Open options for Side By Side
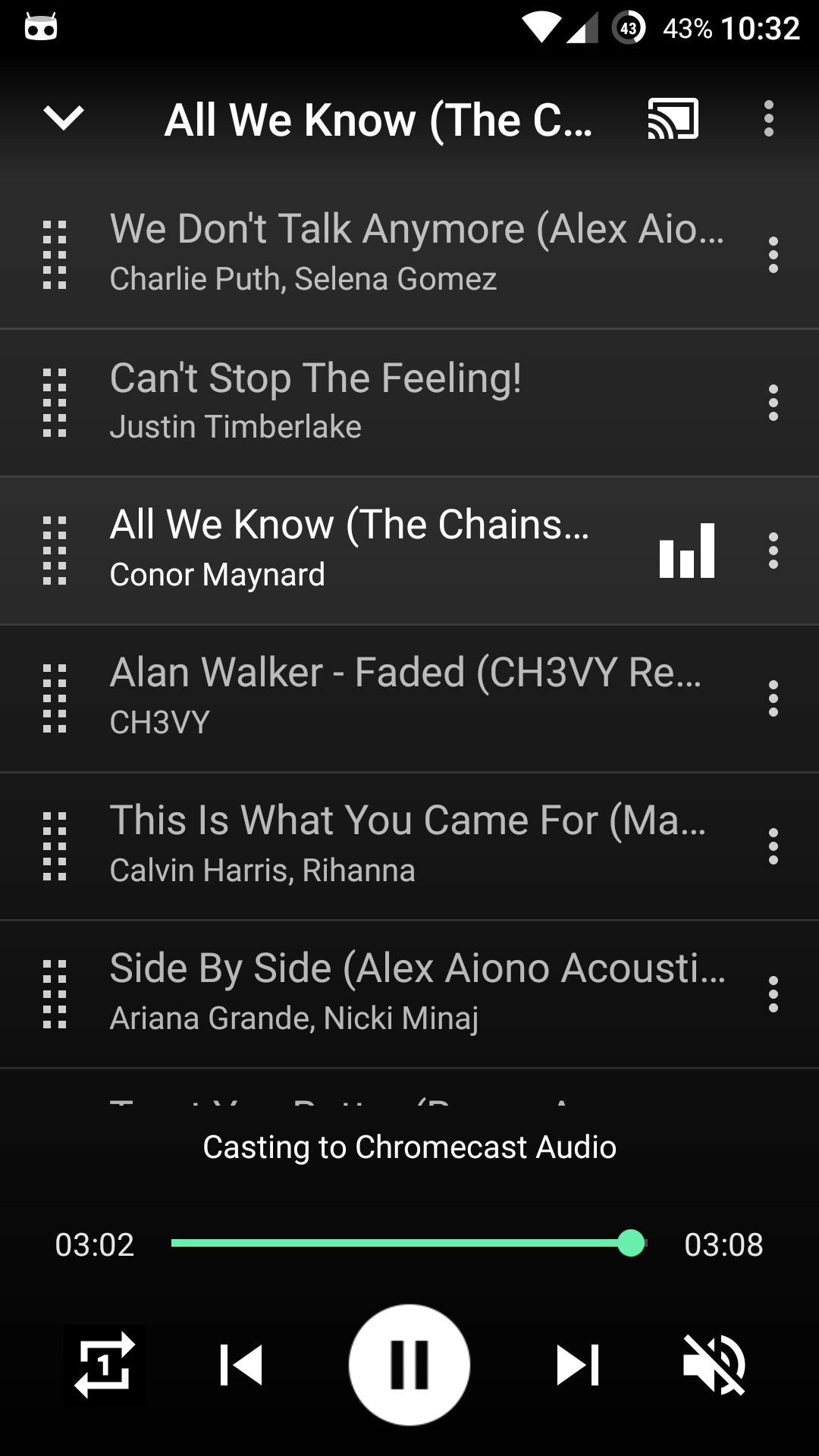 (x=773, y=994)
